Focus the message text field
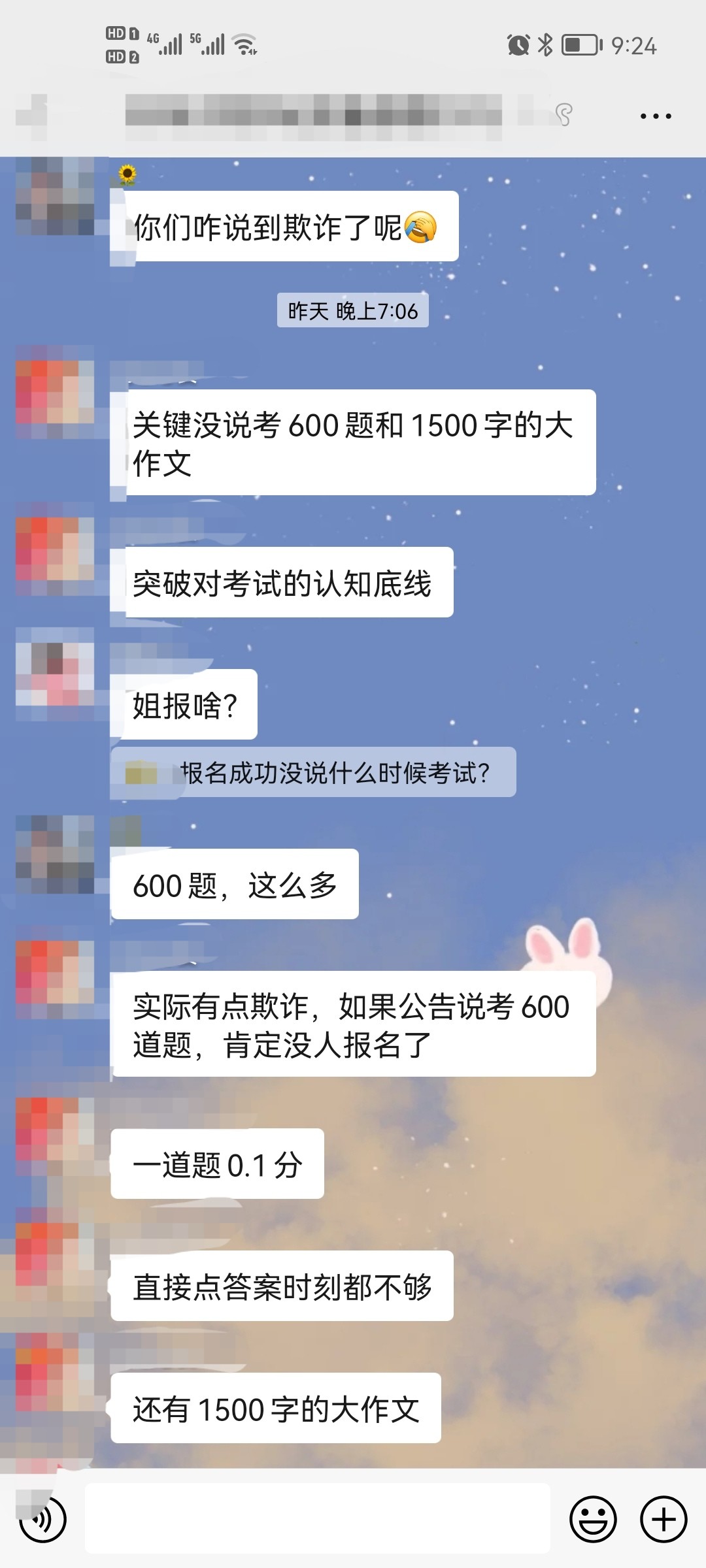This screenshot has height=1568, width=706. (317, 1518)
